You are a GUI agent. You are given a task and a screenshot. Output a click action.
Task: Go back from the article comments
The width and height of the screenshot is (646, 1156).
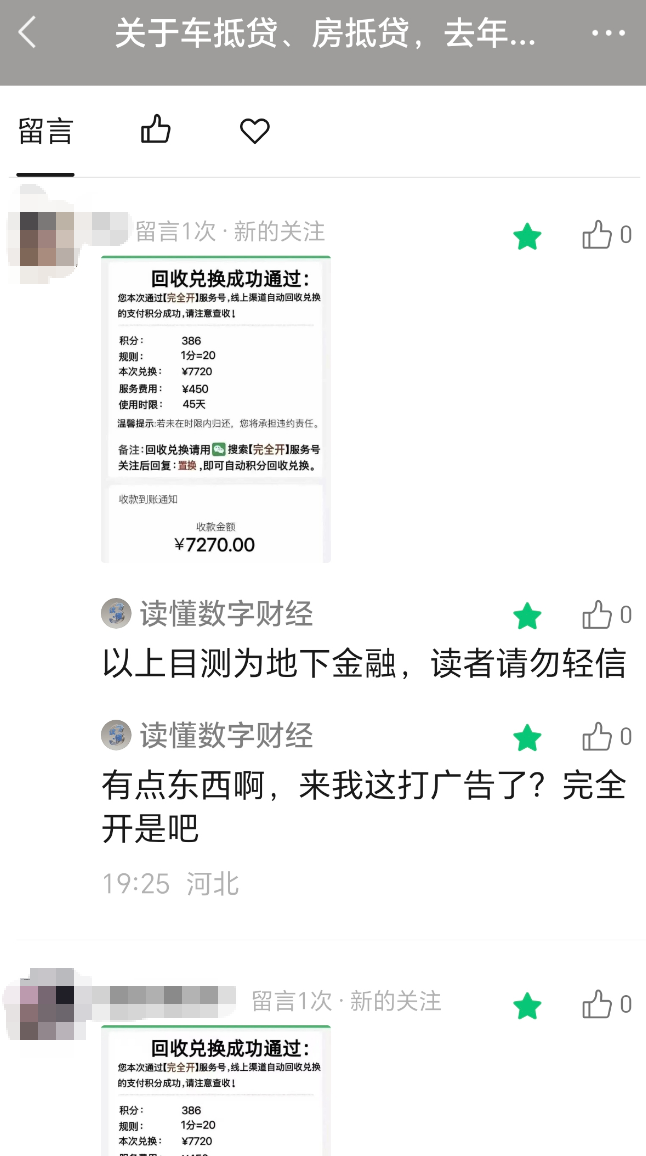pyautogui.click(x=27, y=34)
